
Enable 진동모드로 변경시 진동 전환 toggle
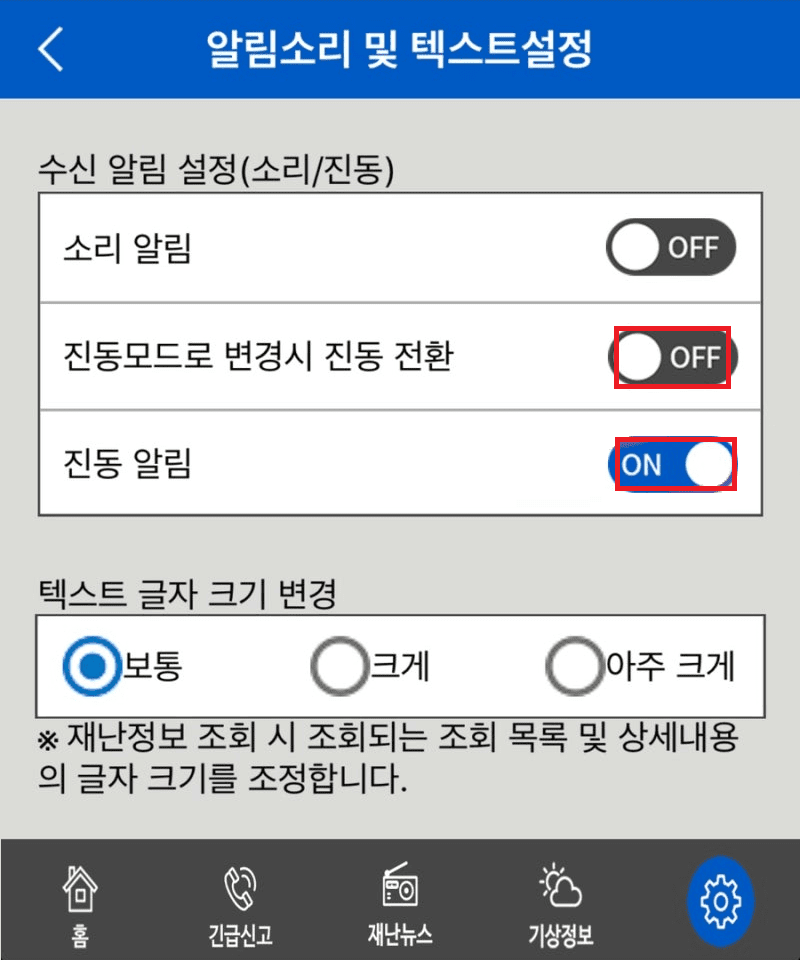pos(673,357)
